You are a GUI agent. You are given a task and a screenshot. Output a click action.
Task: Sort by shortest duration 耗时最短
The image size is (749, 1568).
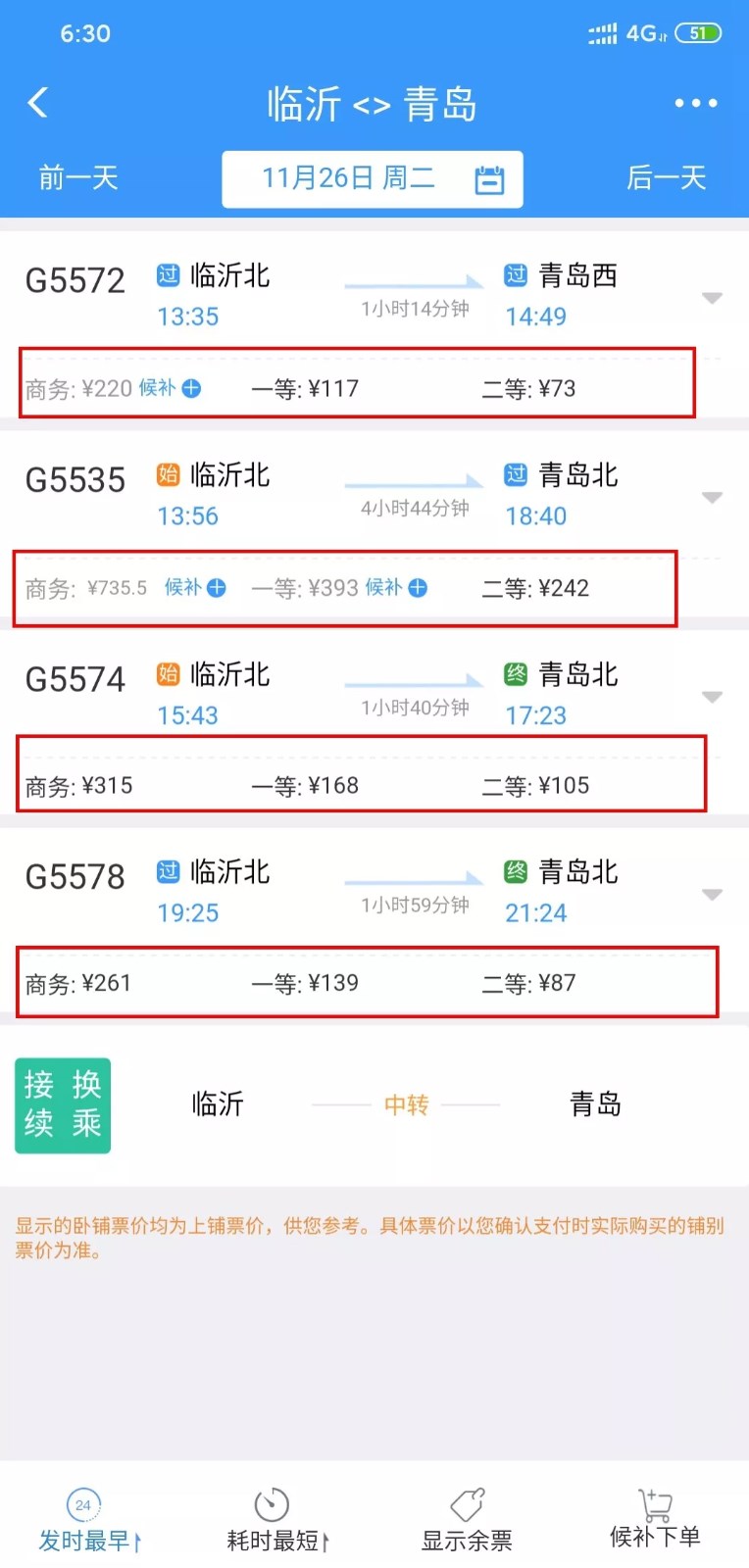[x=275, y=1522]
